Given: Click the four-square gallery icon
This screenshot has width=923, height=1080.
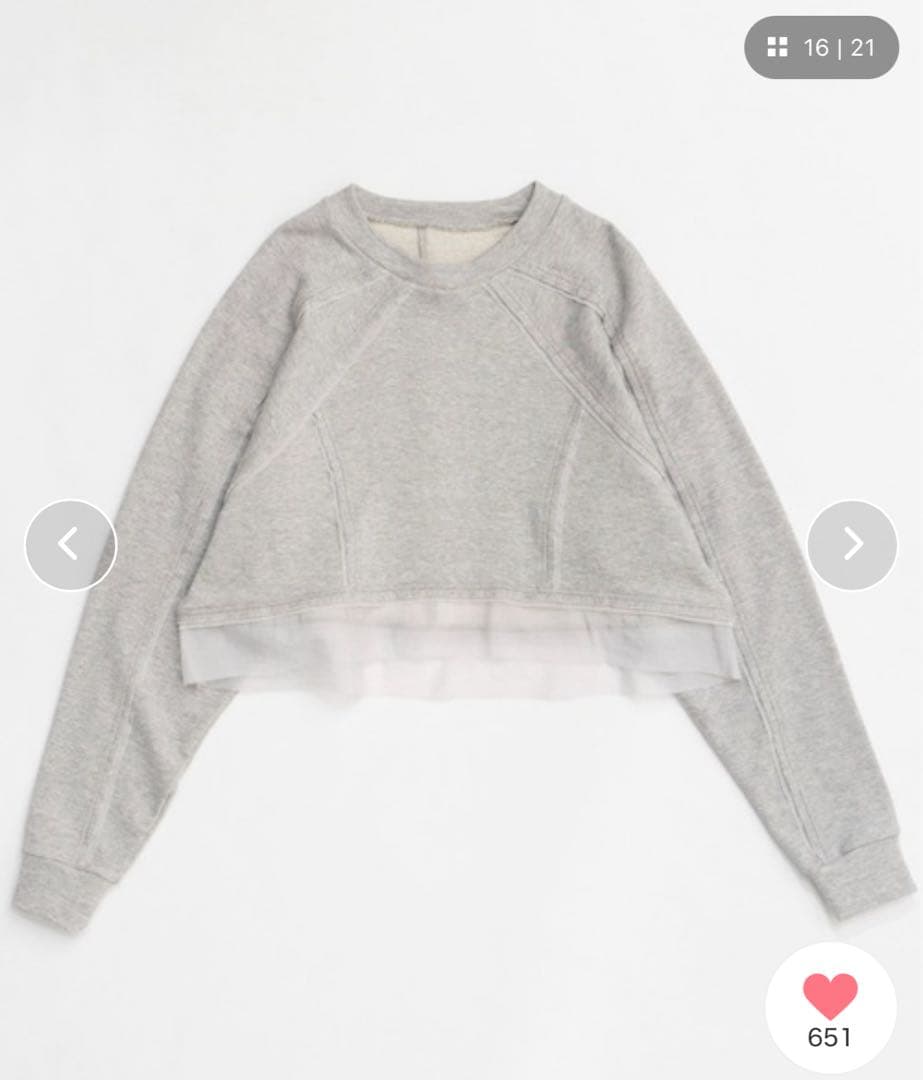Looking at the screenshot, I should click(779, 46).
